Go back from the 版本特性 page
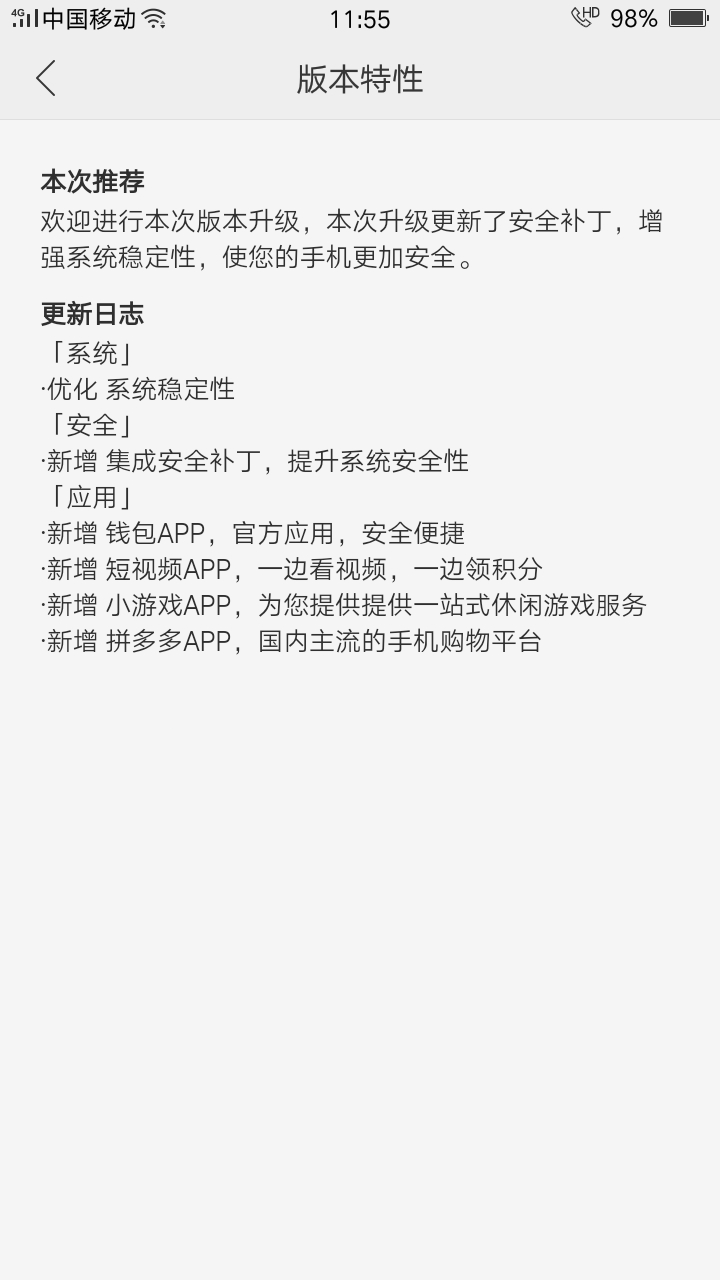The height and width of the screenshot is (1280, 720). tap(45, 78)
